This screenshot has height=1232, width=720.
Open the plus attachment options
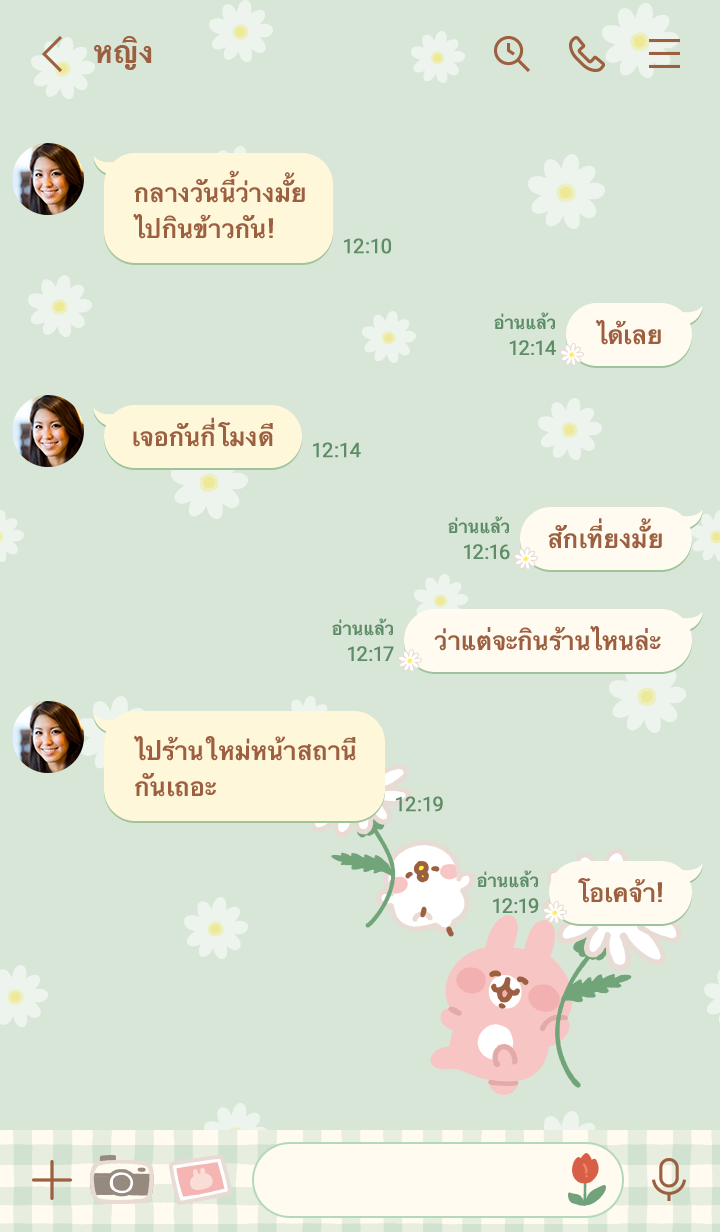(52, 1180)
